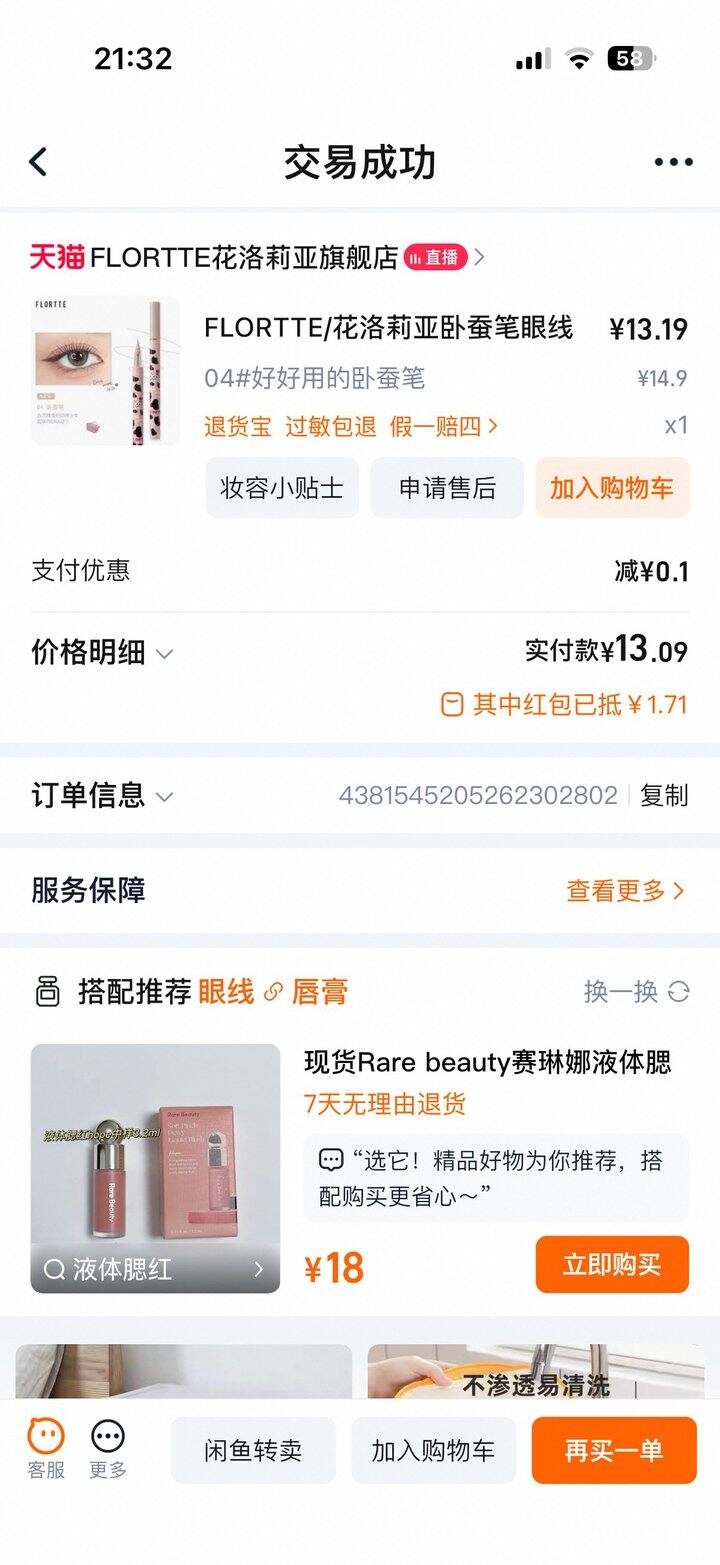720x1565 pixels.
Task: Request after-sales via 申请售后
Action: [x=447, y=488]
